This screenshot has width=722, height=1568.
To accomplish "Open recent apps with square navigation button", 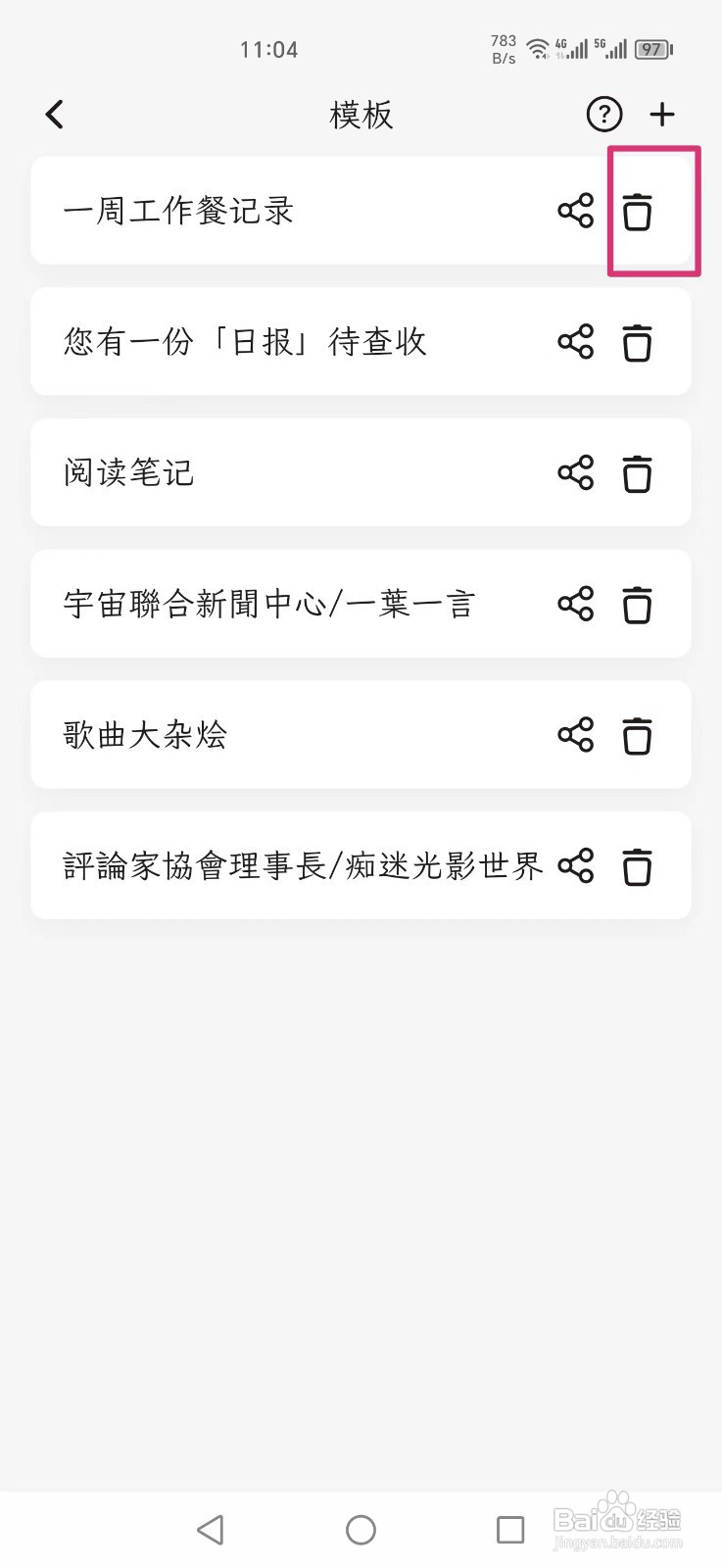I will coord(510,1528).
